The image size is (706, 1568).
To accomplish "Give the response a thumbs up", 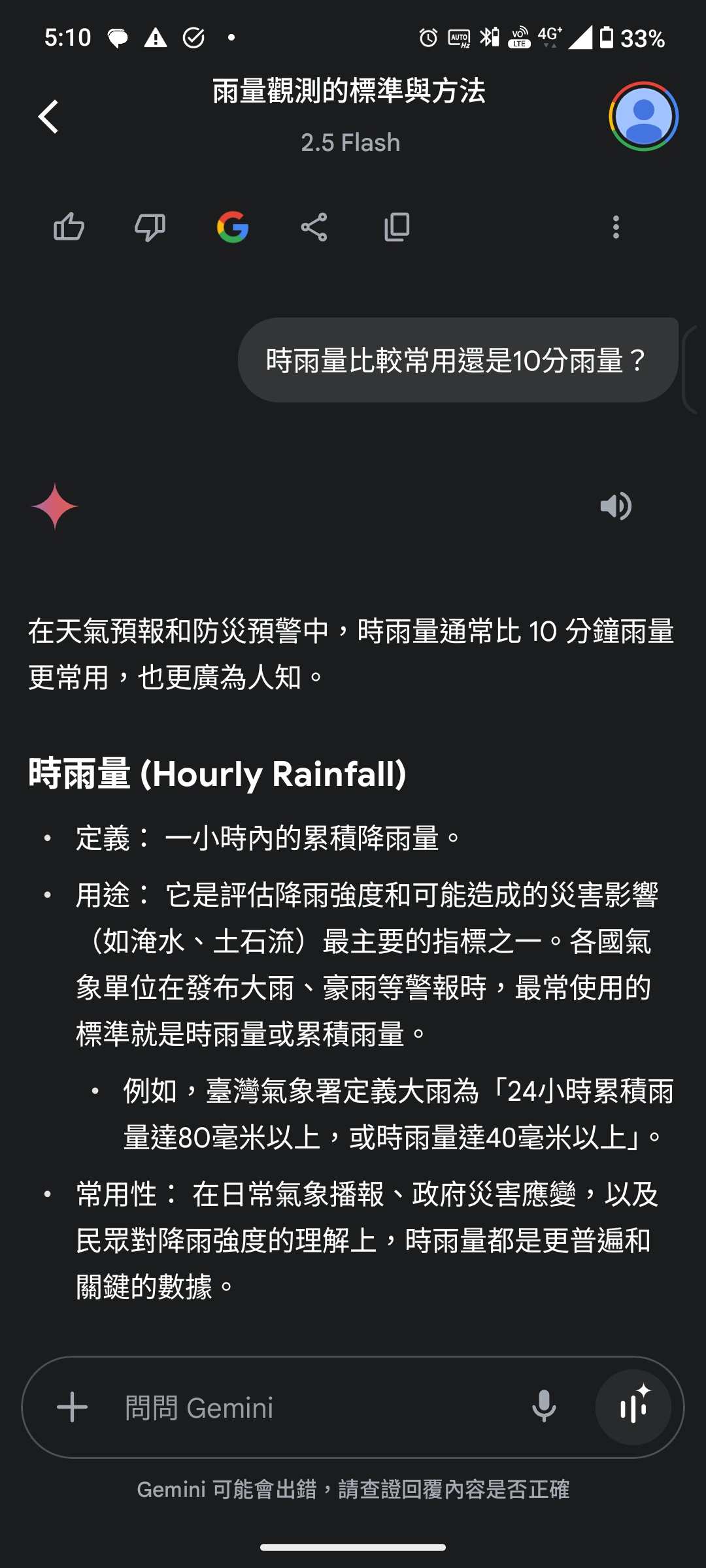I will (x=69, y=227).
